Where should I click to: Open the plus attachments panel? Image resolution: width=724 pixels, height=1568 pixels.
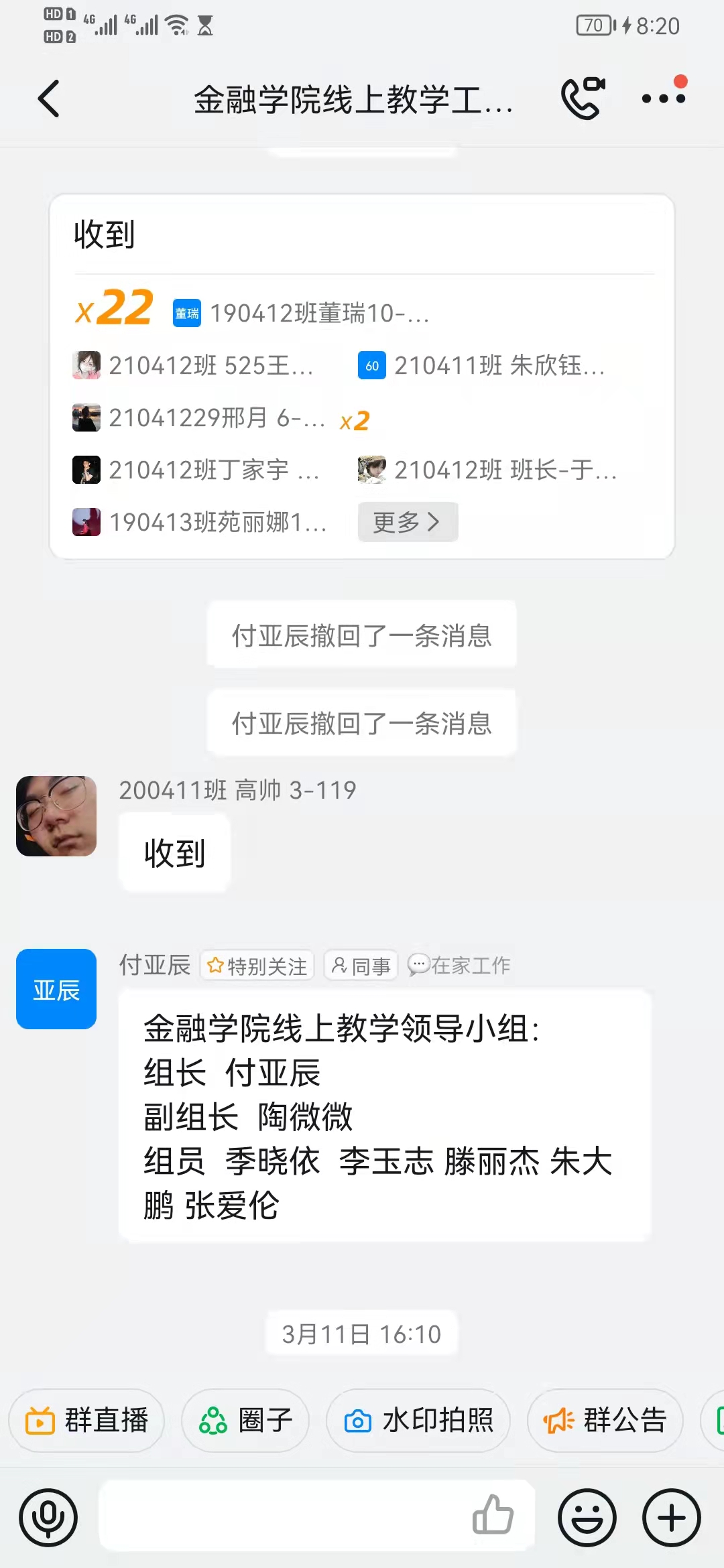(x=672, y=1518)
